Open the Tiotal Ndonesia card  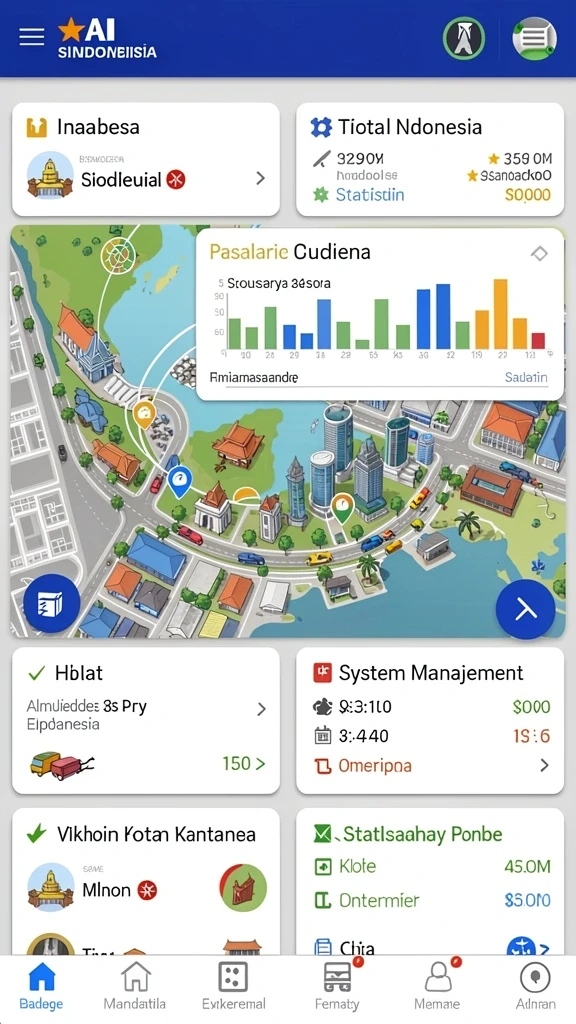[430, 159]
